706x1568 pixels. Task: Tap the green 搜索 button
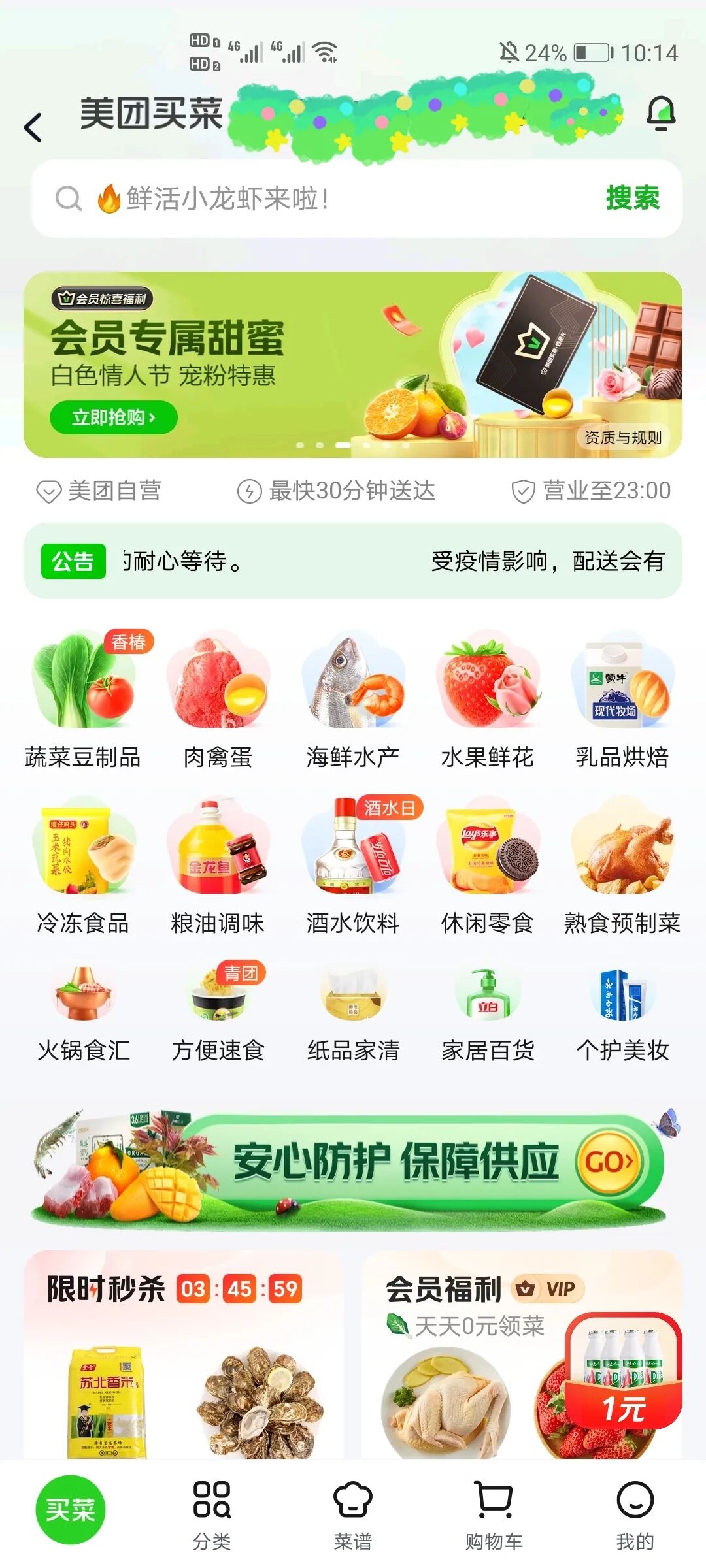point(632,198)
